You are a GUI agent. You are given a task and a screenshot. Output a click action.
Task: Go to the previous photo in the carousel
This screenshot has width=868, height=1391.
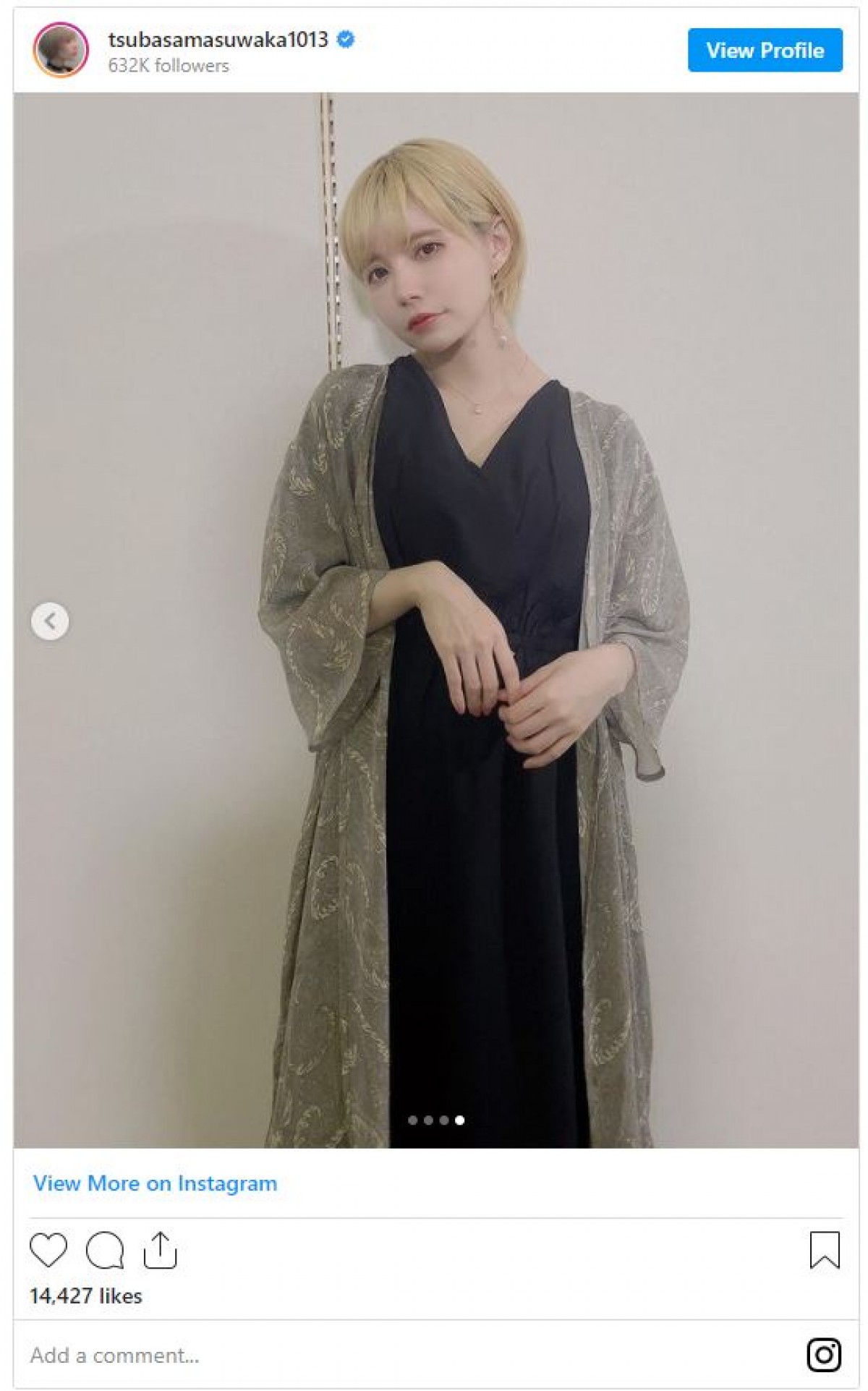(x=50, y=621)
